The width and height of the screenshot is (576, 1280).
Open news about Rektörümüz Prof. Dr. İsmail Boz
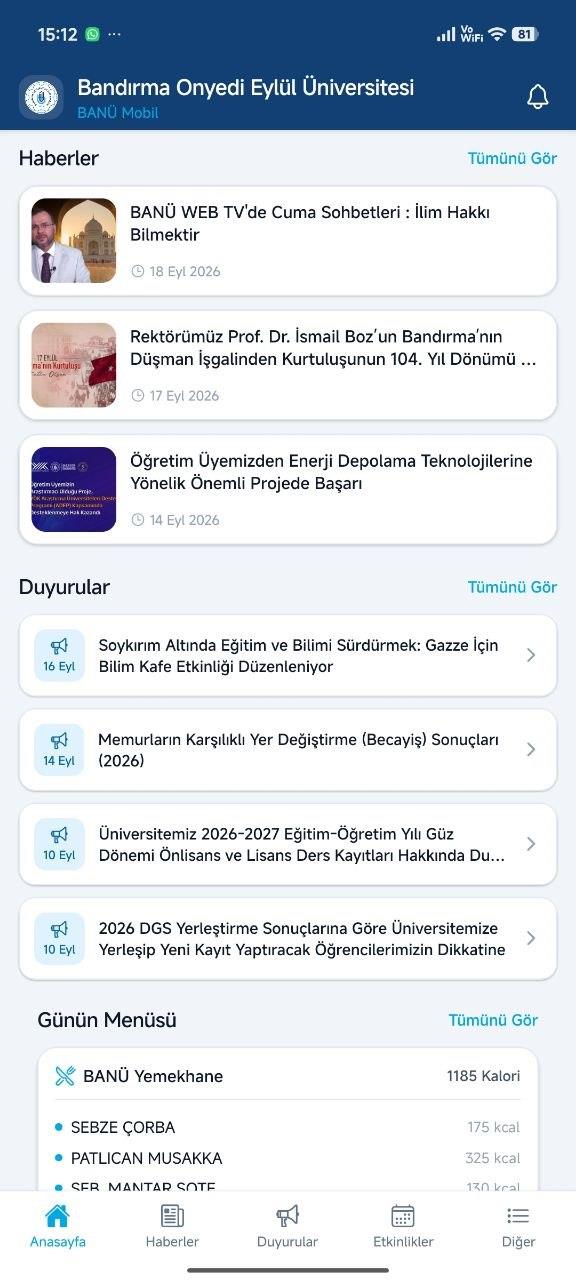[x=288, y=365]
